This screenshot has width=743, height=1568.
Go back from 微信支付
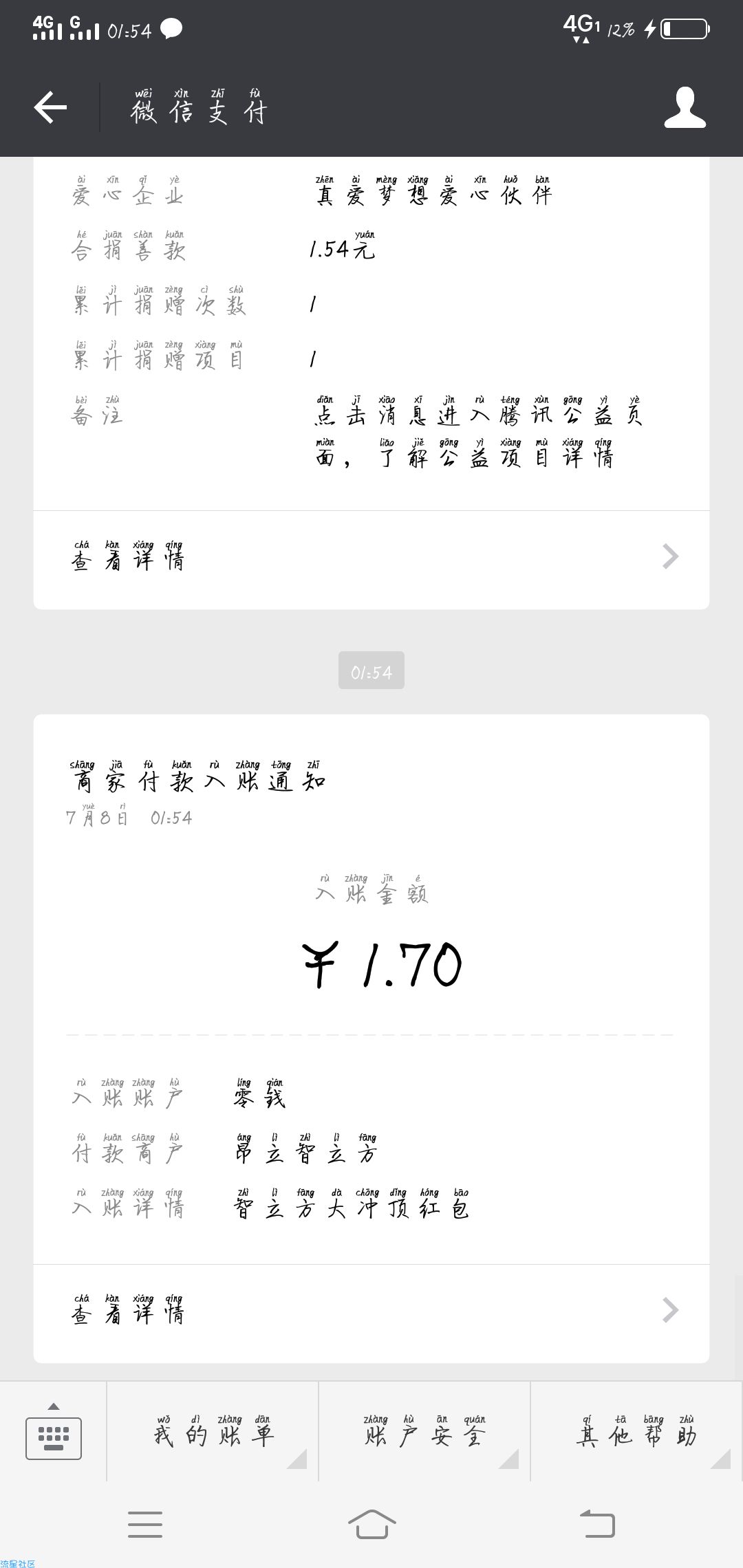point(50,108)
